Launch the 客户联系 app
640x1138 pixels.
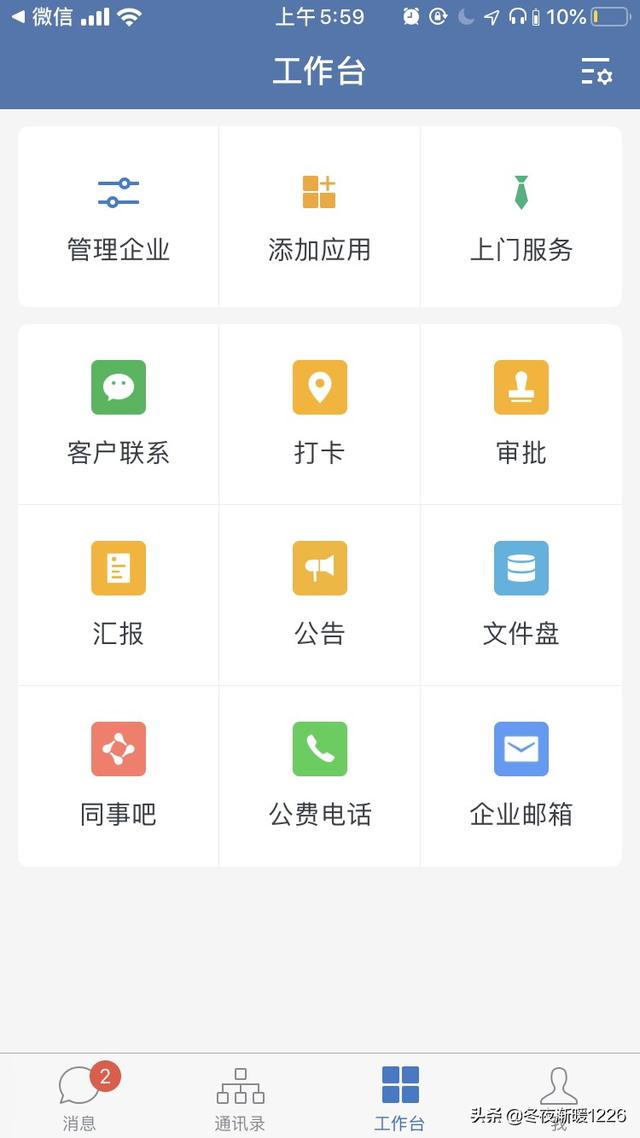click(x=118, y=412)
